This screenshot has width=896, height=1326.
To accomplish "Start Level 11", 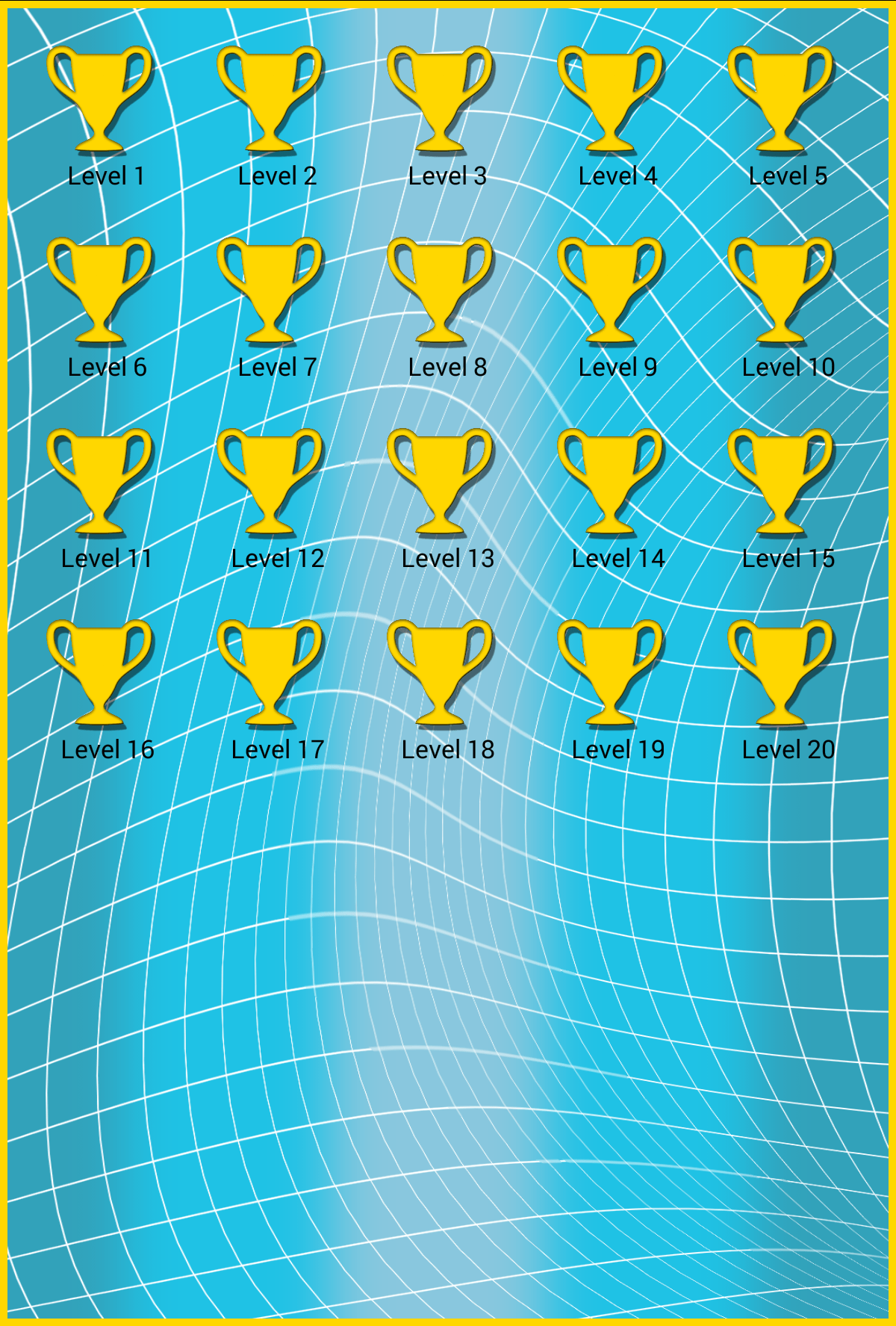I will pyautogui.click(x=99, y=483).
